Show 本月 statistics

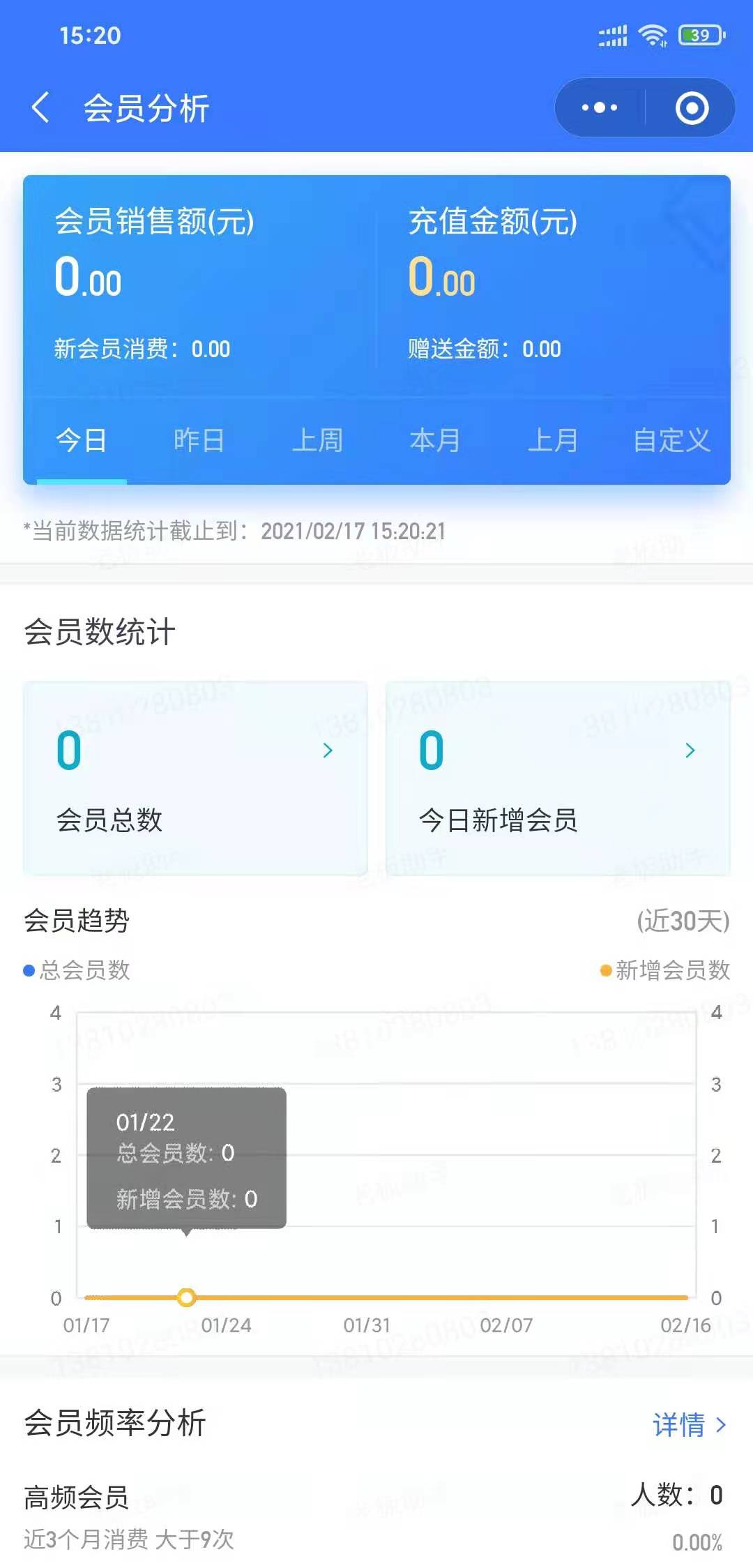(435, 440)
